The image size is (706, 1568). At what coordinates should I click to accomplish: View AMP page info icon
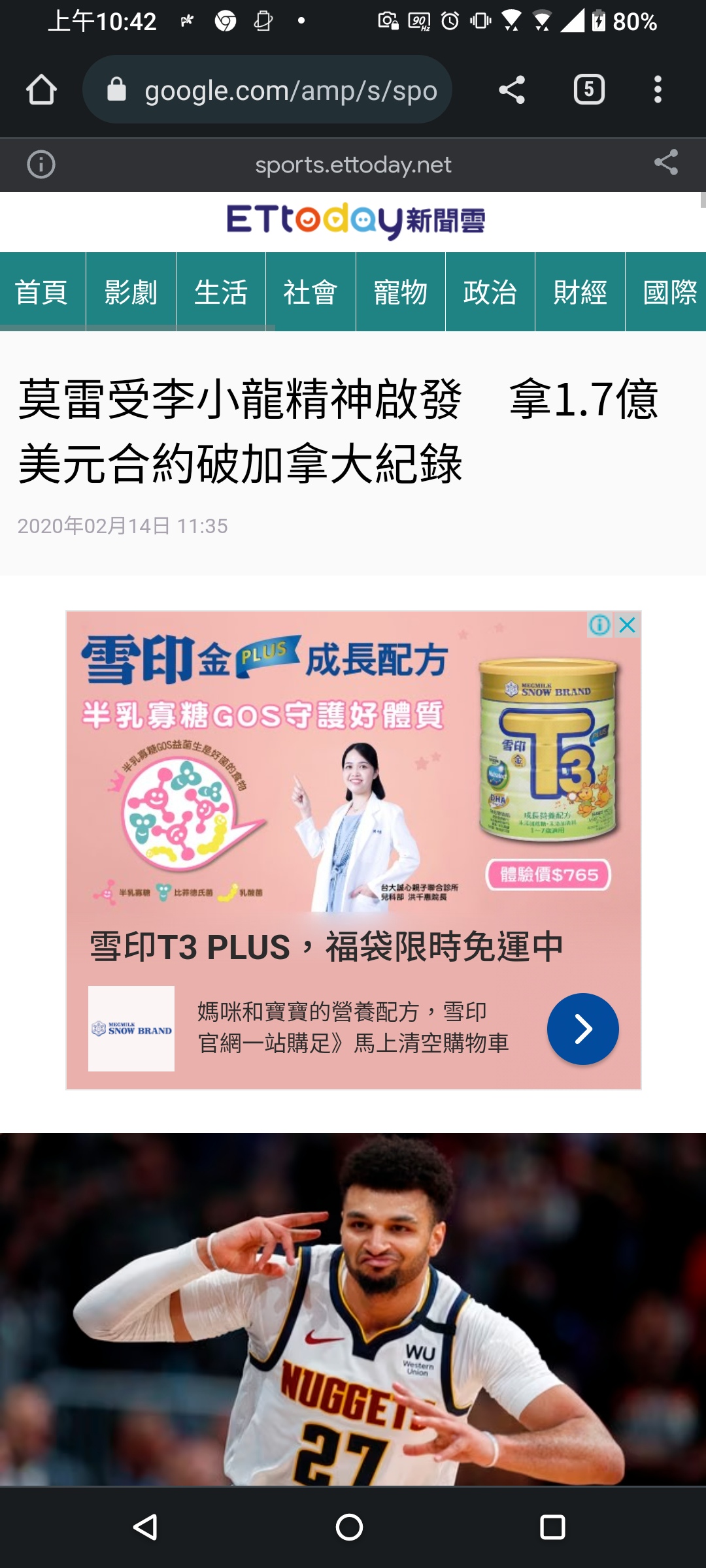tap(41, 165)
